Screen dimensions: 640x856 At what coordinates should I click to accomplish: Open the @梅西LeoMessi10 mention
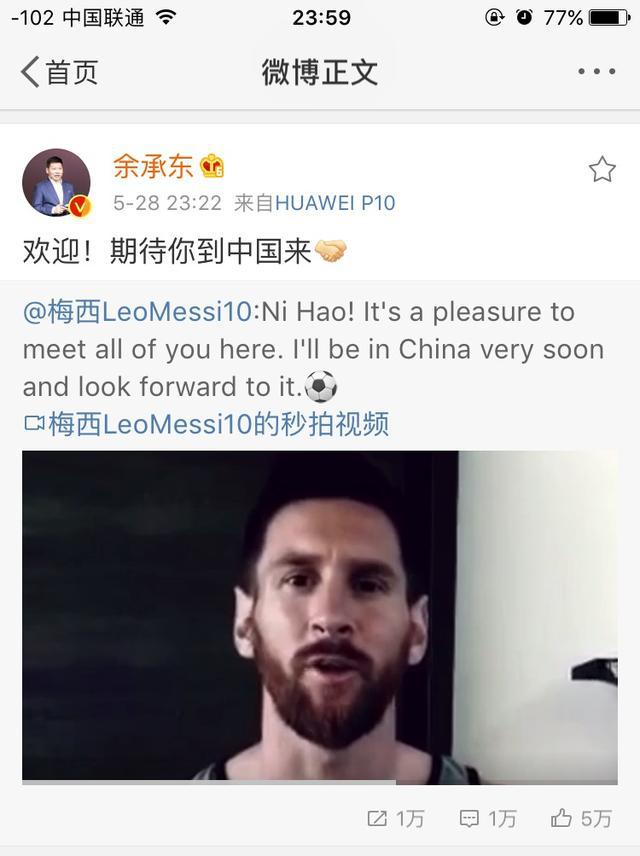pos(138,312)
